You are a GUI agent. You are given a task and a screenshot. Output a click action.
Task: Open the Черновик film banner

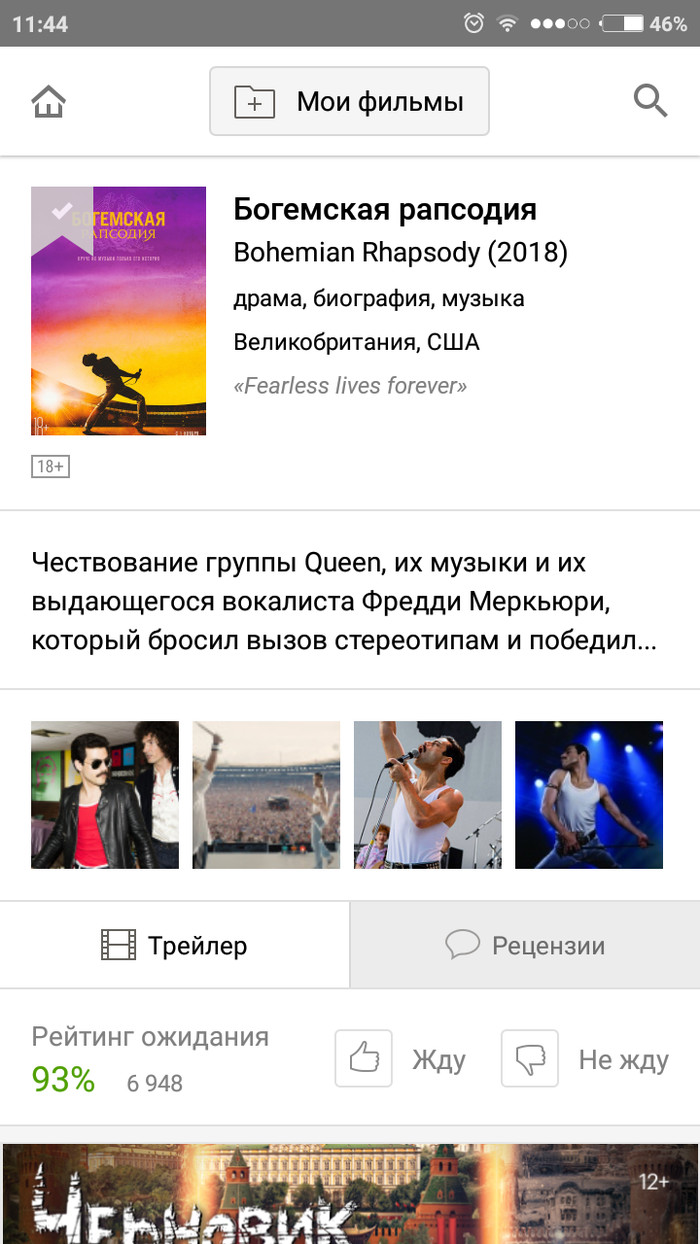pyautogui.click(x=350, y=1194)
